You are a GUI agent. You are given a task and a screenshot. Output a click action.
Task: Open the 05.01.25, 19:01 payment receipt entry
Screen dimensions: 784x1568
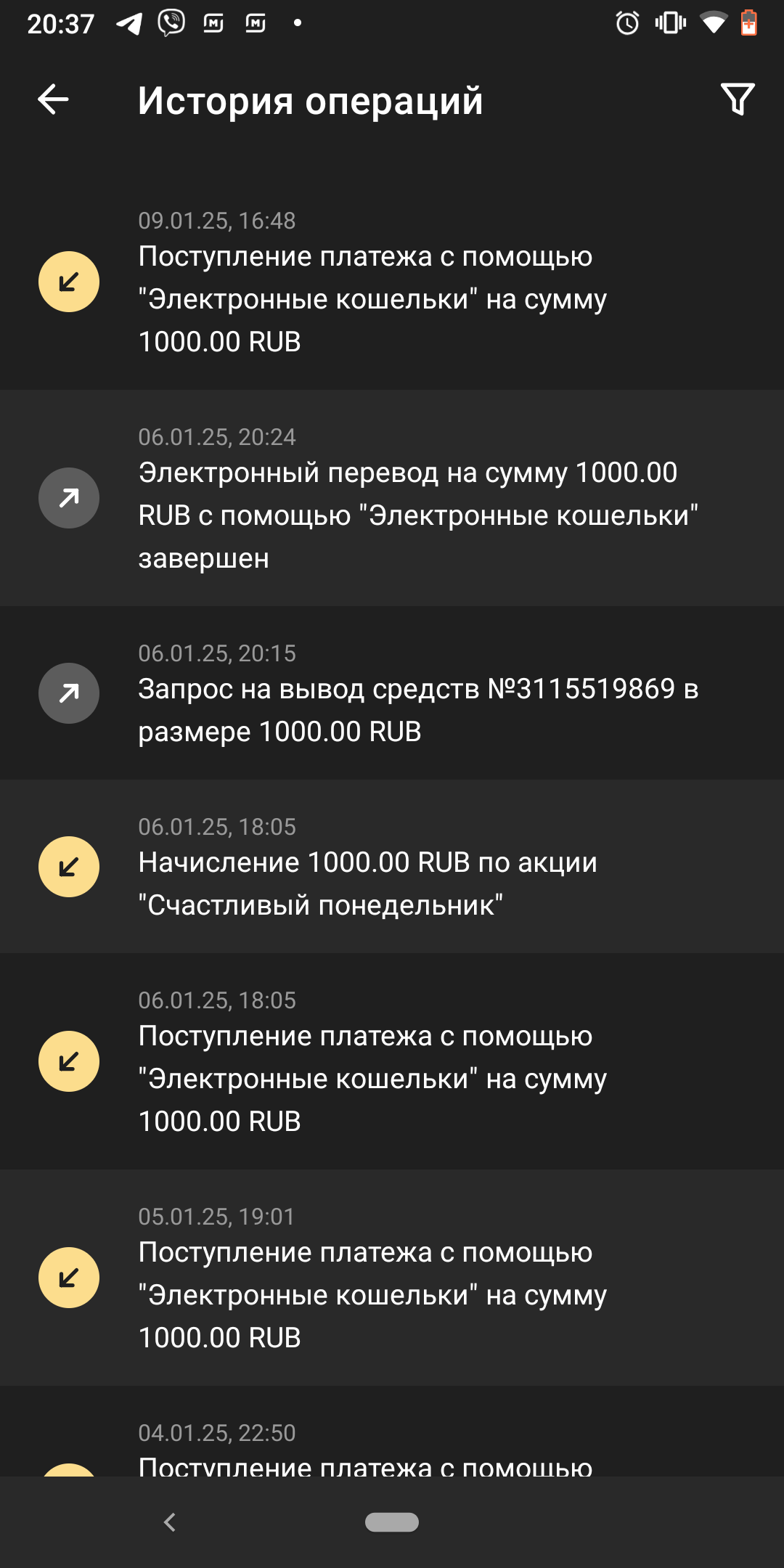[392, 1278]
